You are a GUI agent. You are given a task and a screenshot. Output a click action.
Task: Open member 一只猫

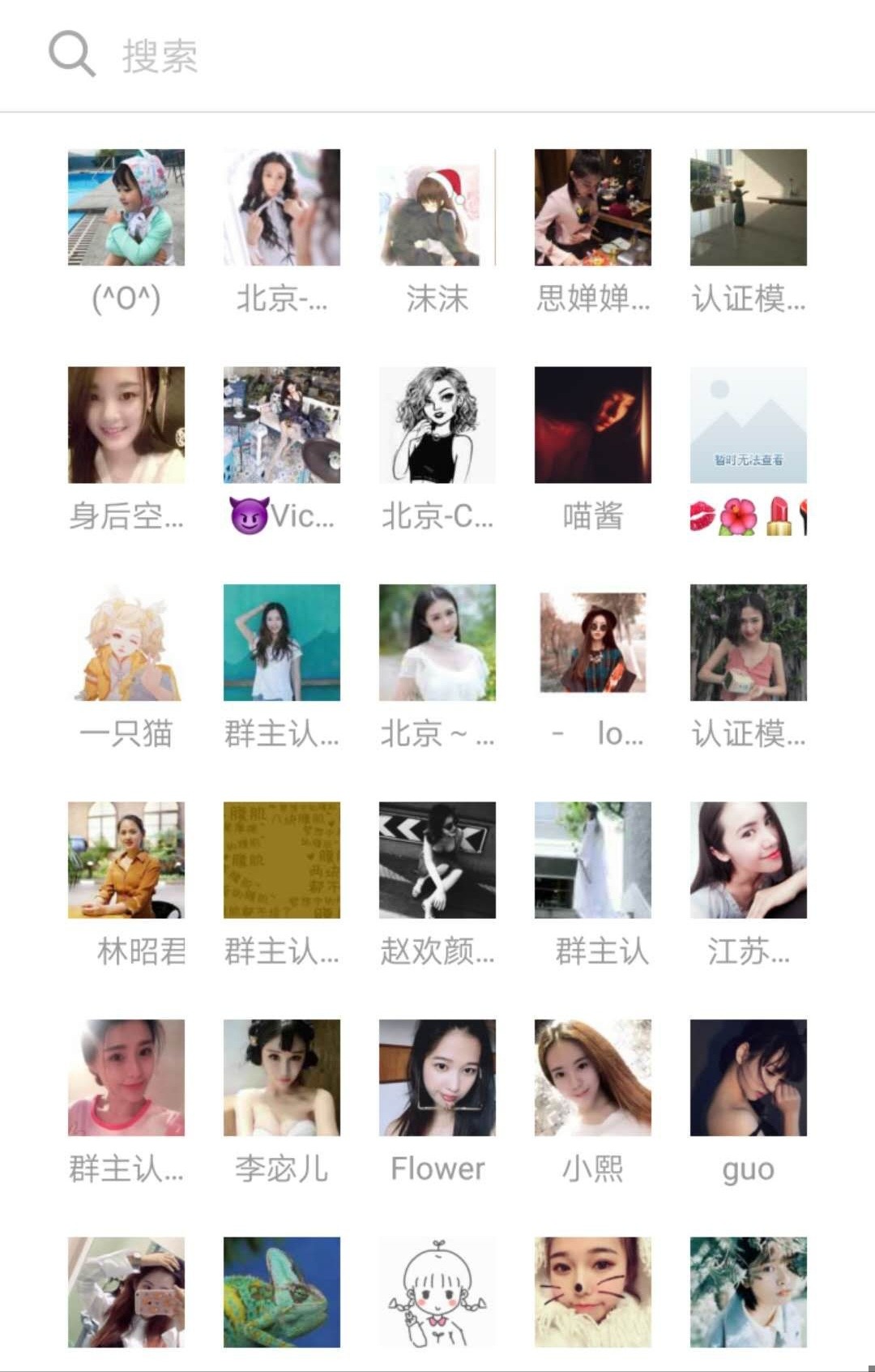126,643
